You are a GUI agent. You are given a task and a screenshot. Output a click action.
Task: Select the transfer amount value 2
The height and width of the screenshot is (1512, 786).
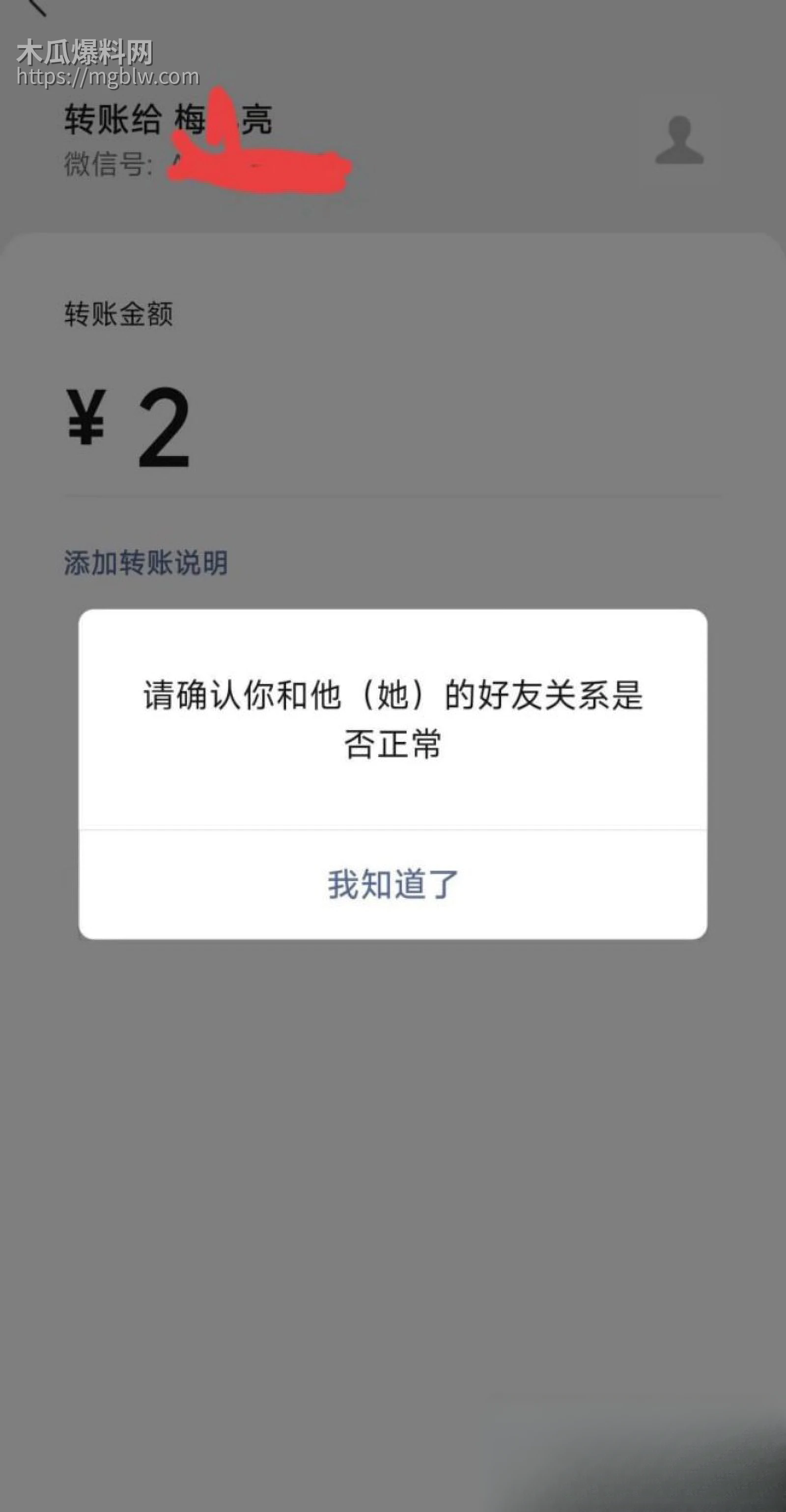165,428
